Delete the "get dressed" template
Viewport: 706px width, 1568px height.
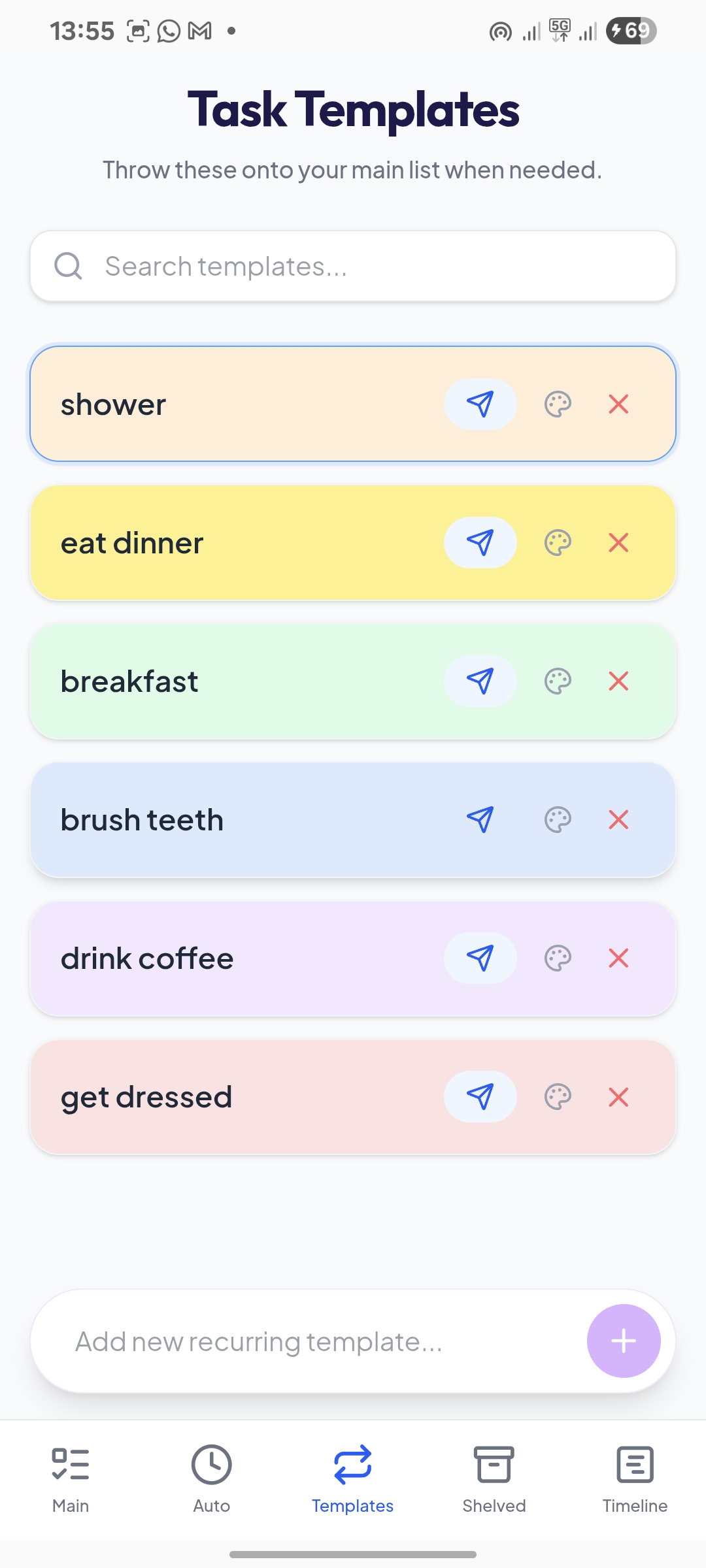point(618,1097)
